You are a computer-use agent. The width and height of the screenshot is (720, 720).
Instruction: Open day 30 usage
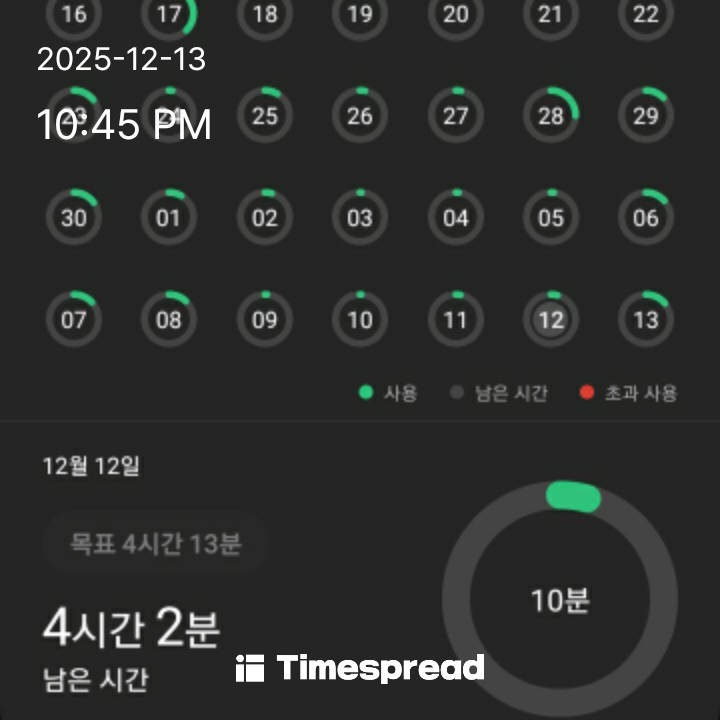[74, 218]
